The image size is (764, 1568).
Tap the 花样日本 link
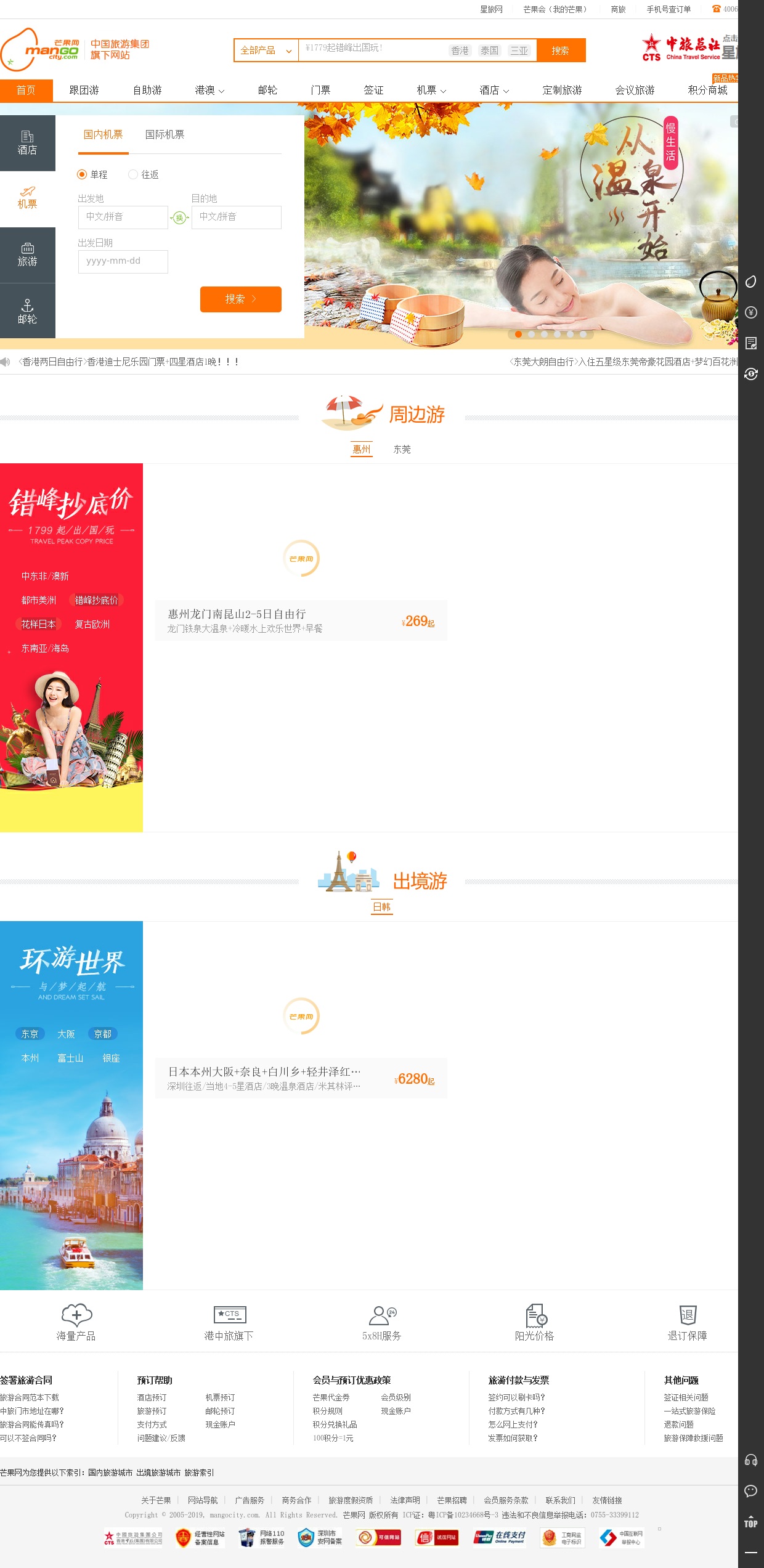(x=38, y=624)
